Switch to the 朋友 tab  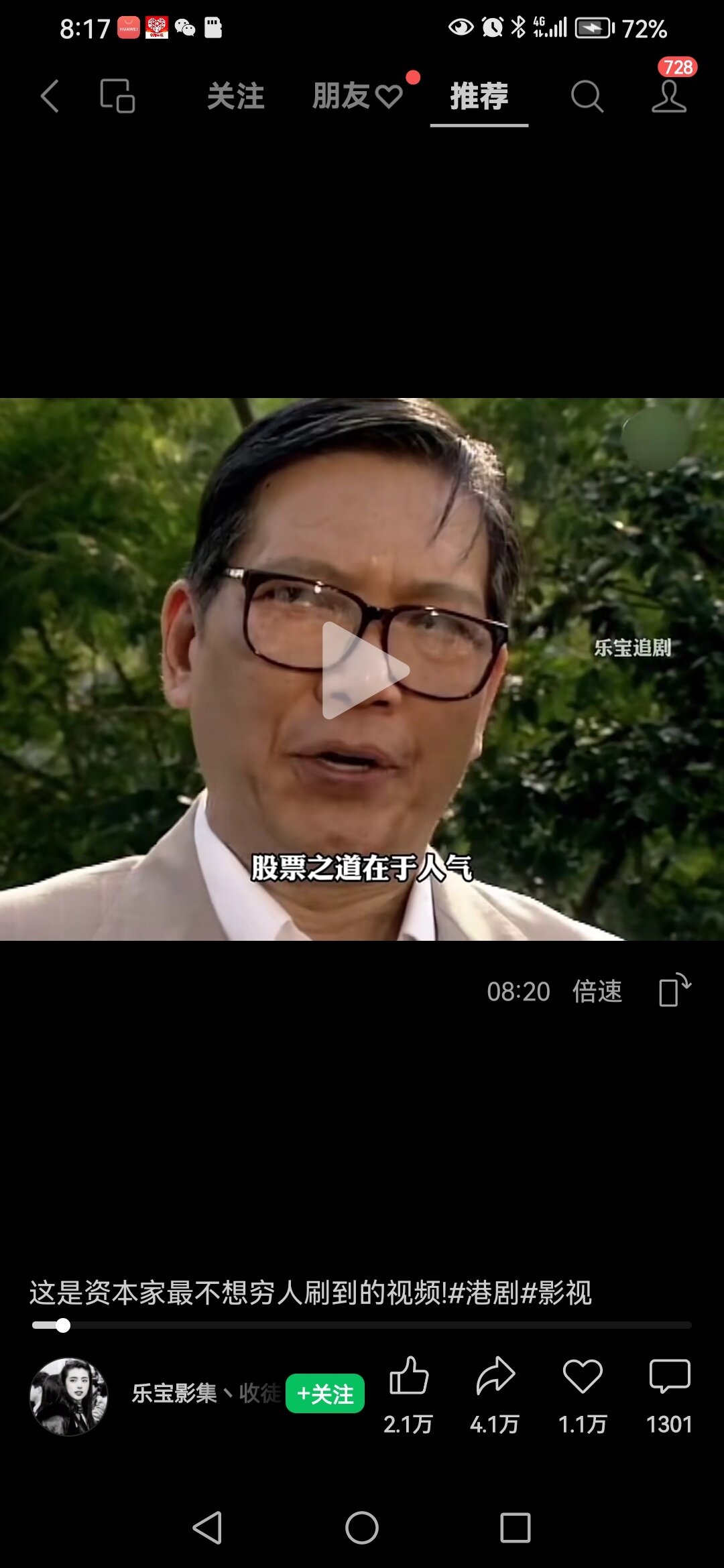click(357, 96)
